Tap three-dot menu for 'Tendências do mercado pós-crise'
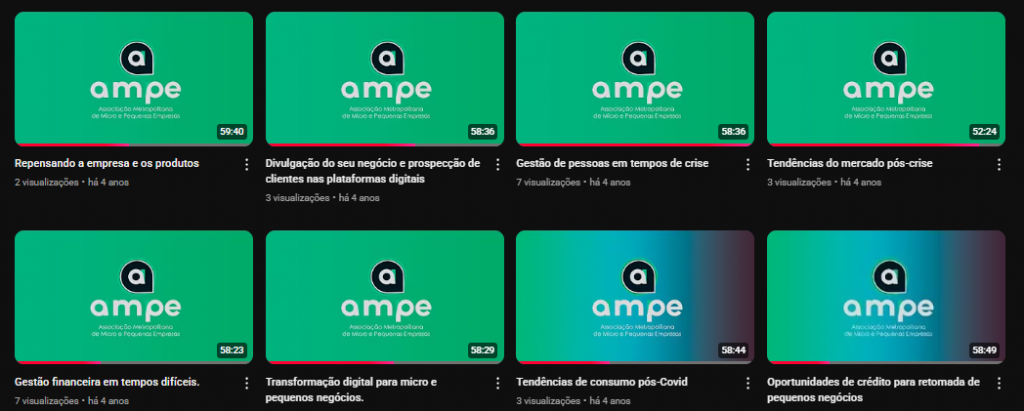Viewport: 1024px width, 411px height. (x=998, y=164)
